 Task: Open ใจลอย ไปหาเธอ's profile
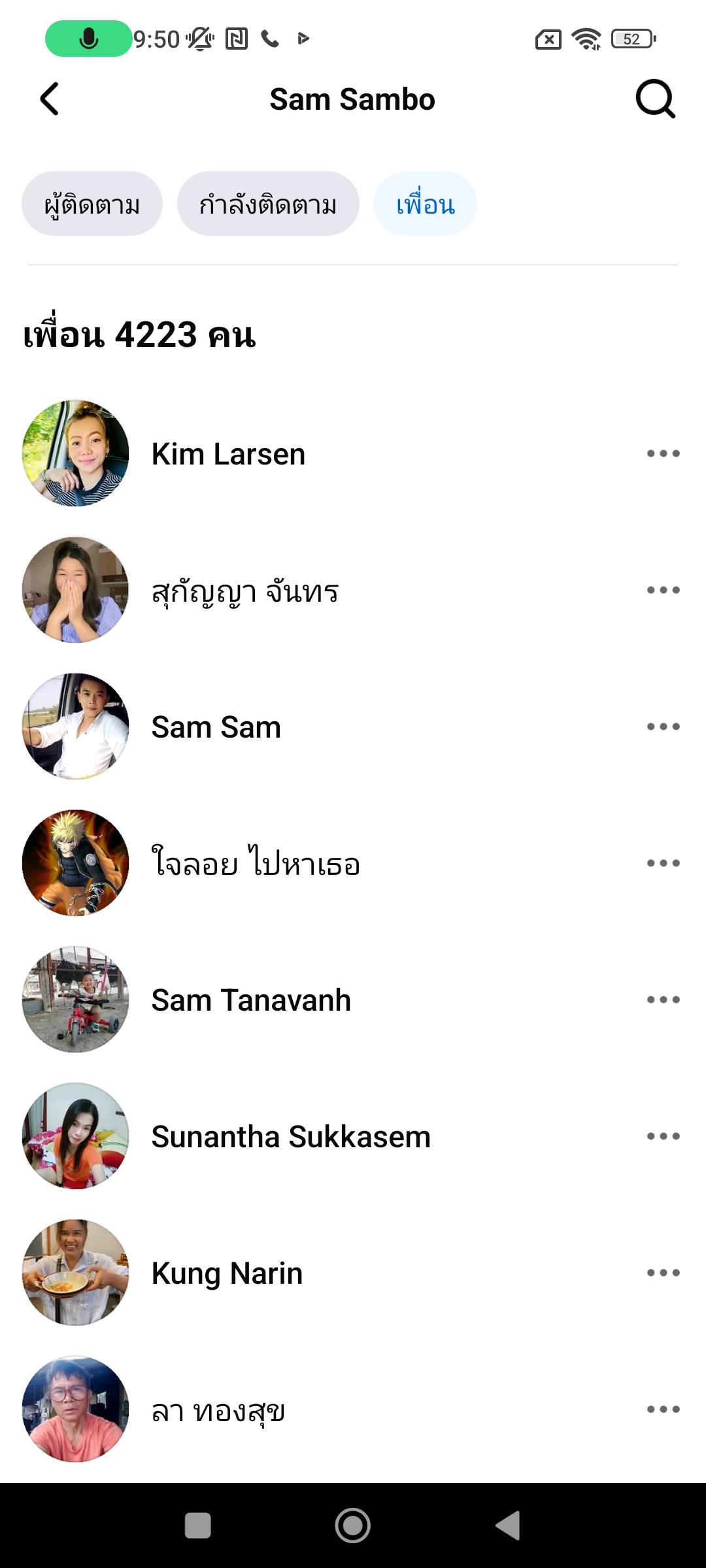click(256, 864)
